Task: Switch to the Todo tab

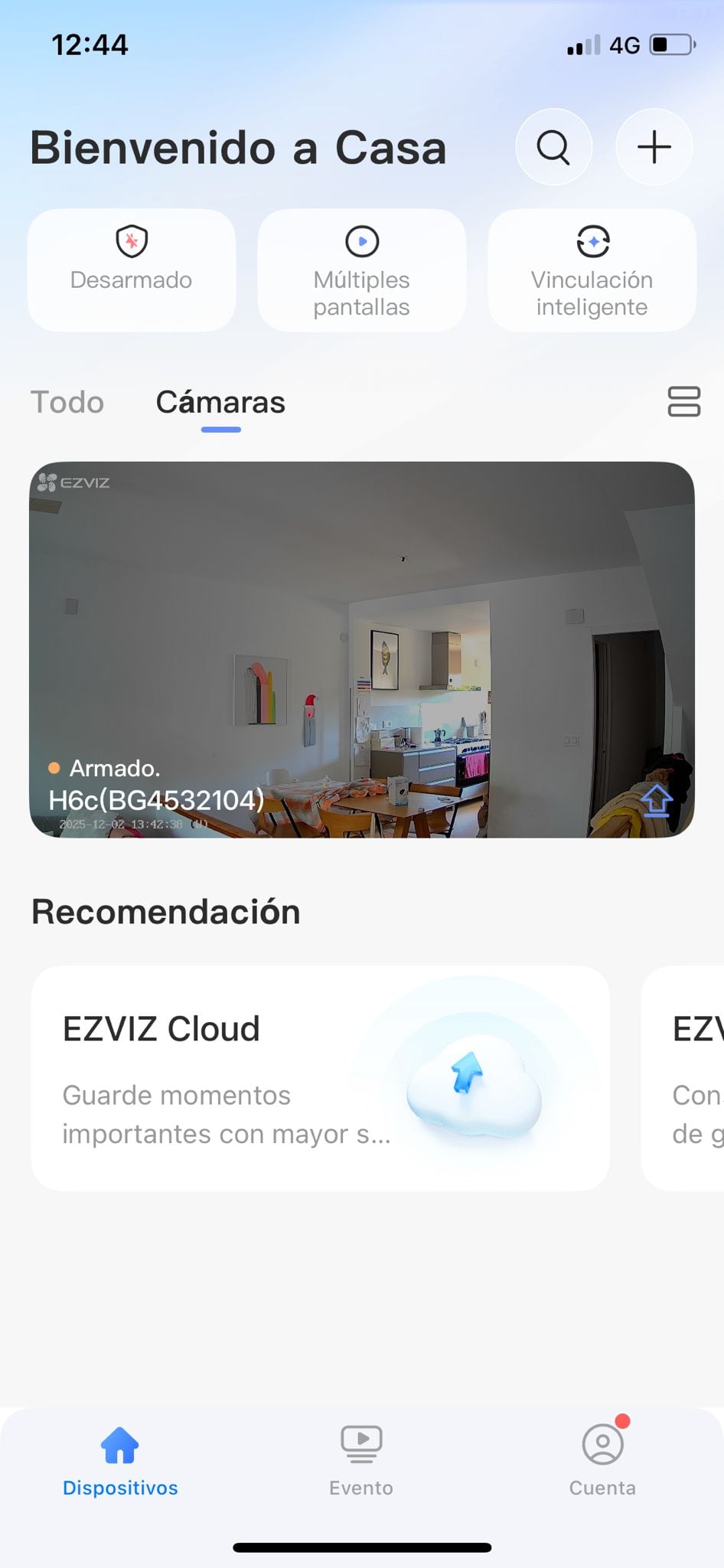Action: click(x=66, y=401)
